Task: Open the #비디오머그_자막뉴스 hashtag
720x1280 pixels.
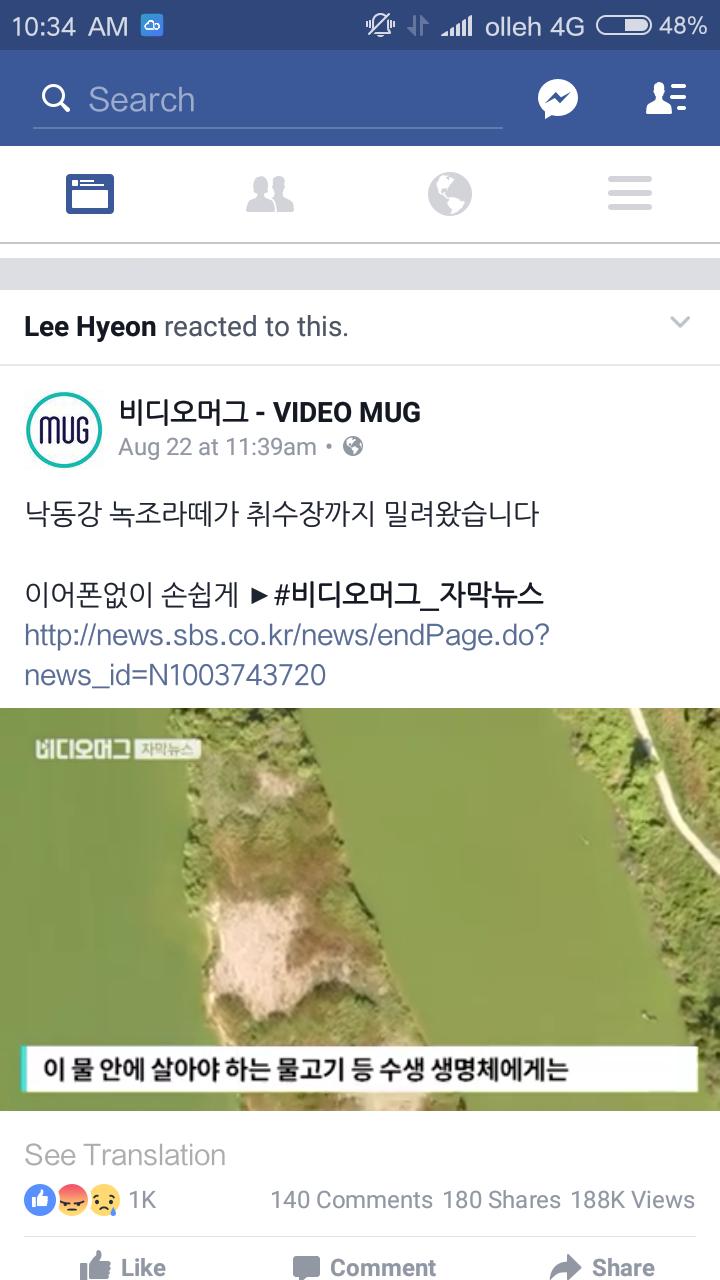Action: (x=408, y=595)
